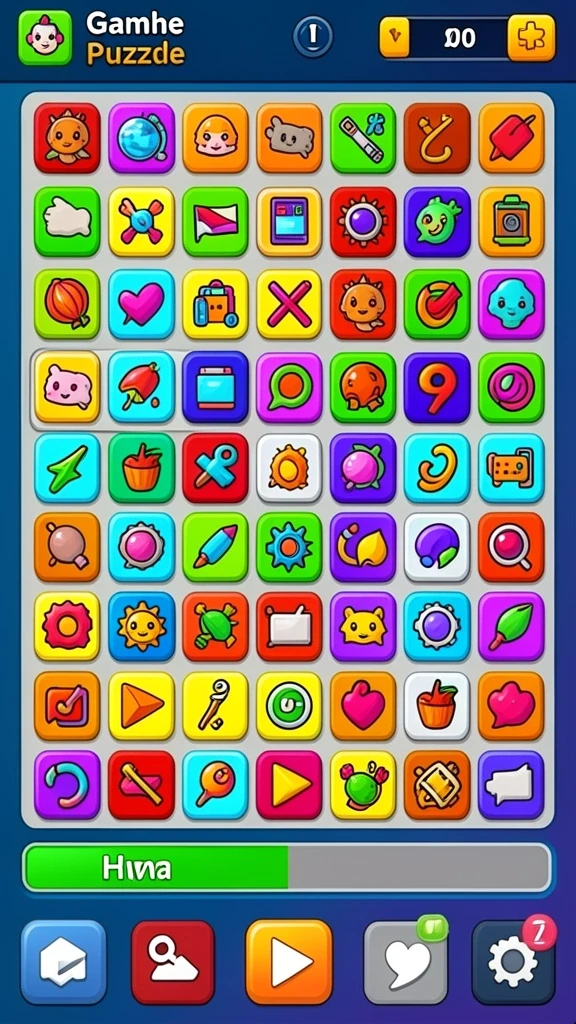Pick the smiling sun tile on blue
Screen dimensions: 576x1024
(x=141, y=626)
